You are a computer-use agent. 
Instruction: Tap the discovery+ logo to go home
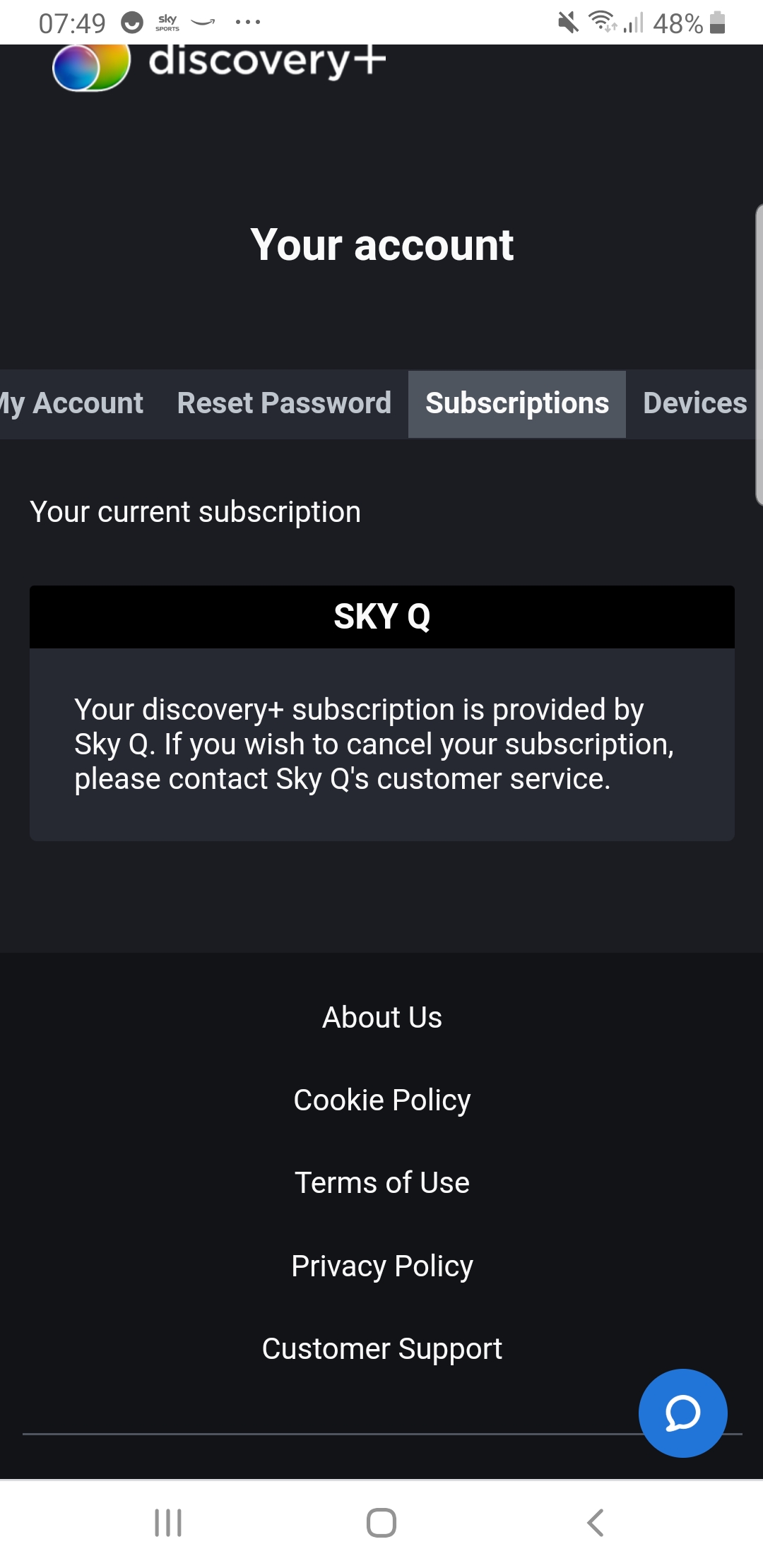219,65
